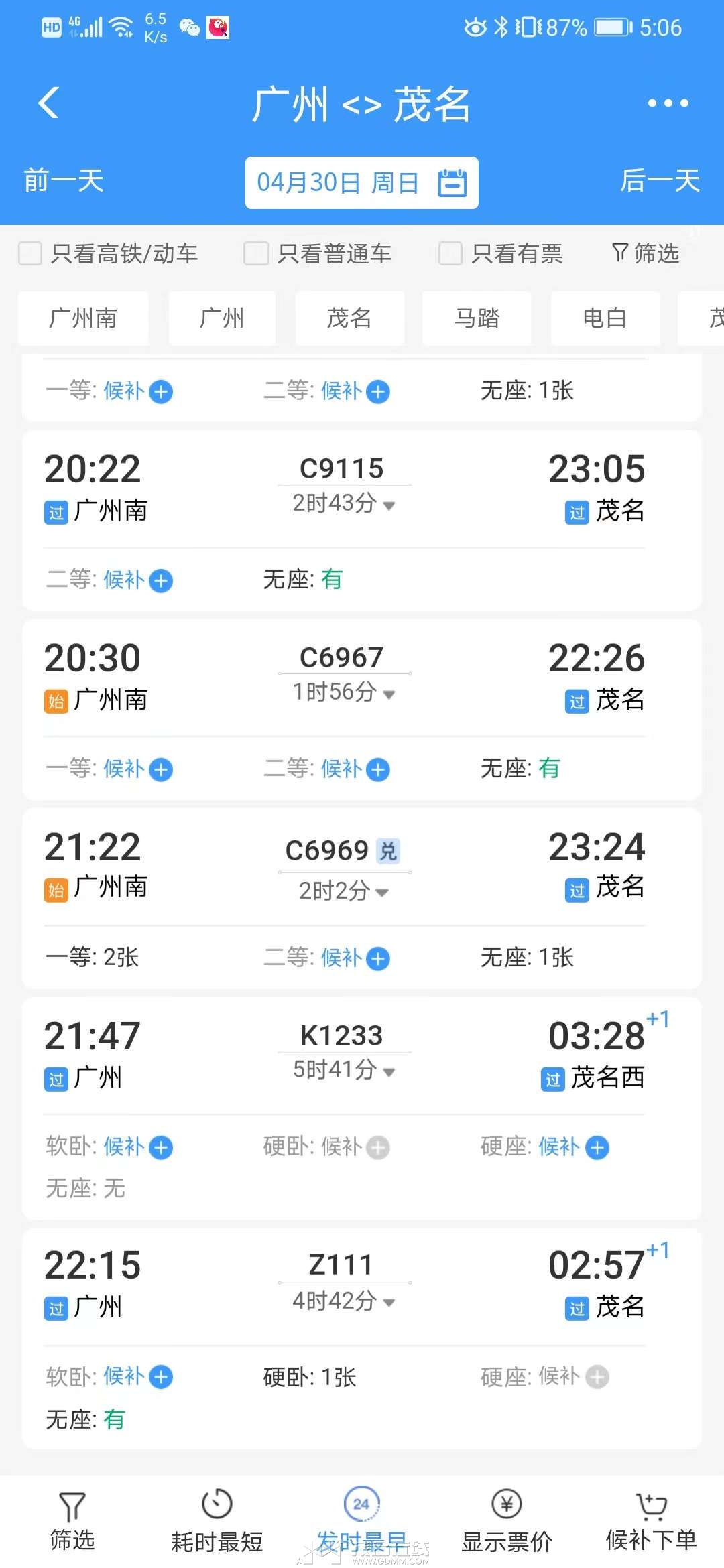
Task: Select the 广州南 station chip
Action: 83,318
